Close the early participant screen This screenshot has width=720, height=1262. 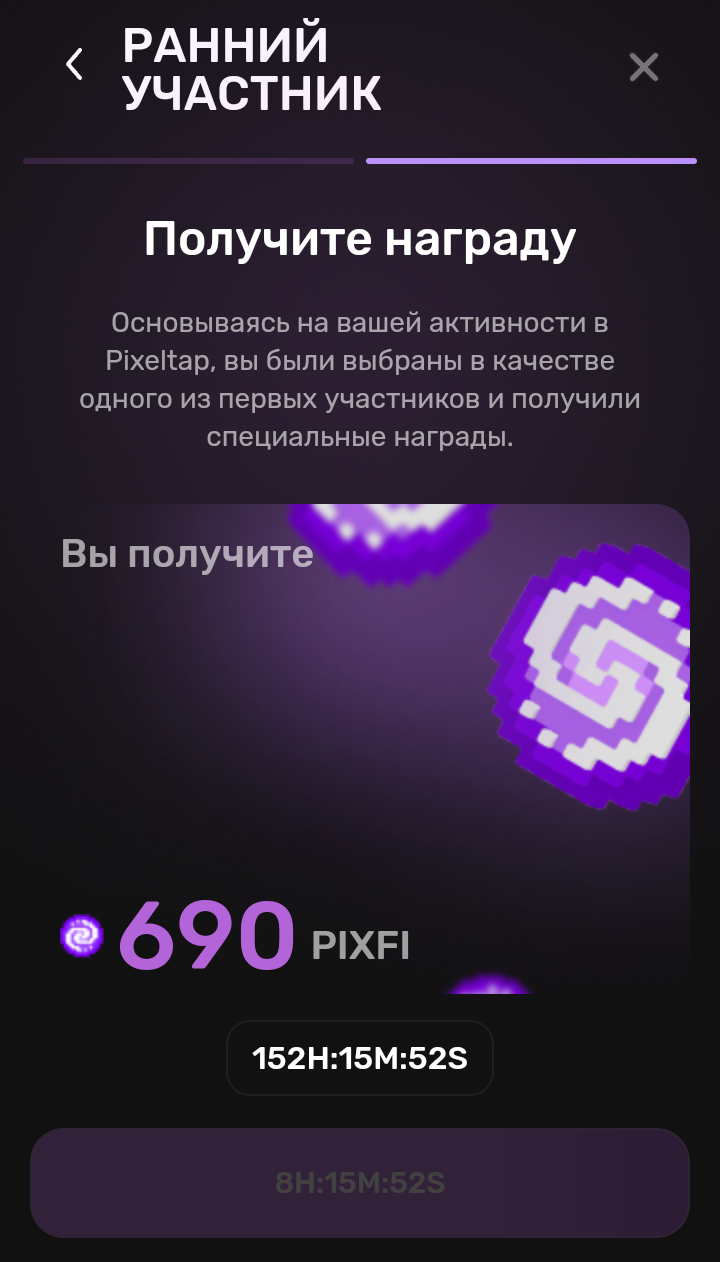click(x=643, y=67)
